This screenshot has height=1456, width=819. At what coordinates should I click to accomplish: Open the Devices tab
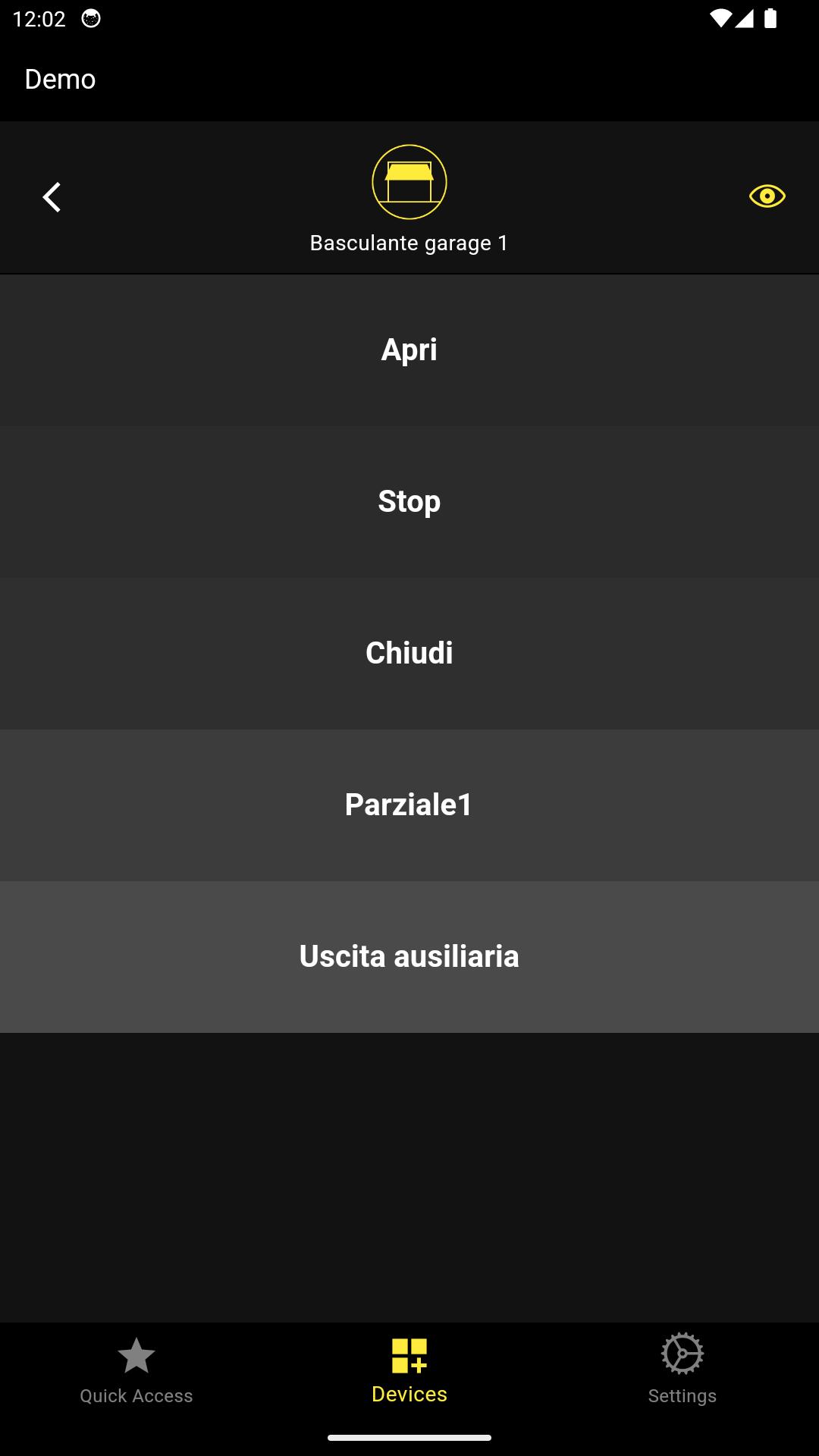tap(409, 1371)
